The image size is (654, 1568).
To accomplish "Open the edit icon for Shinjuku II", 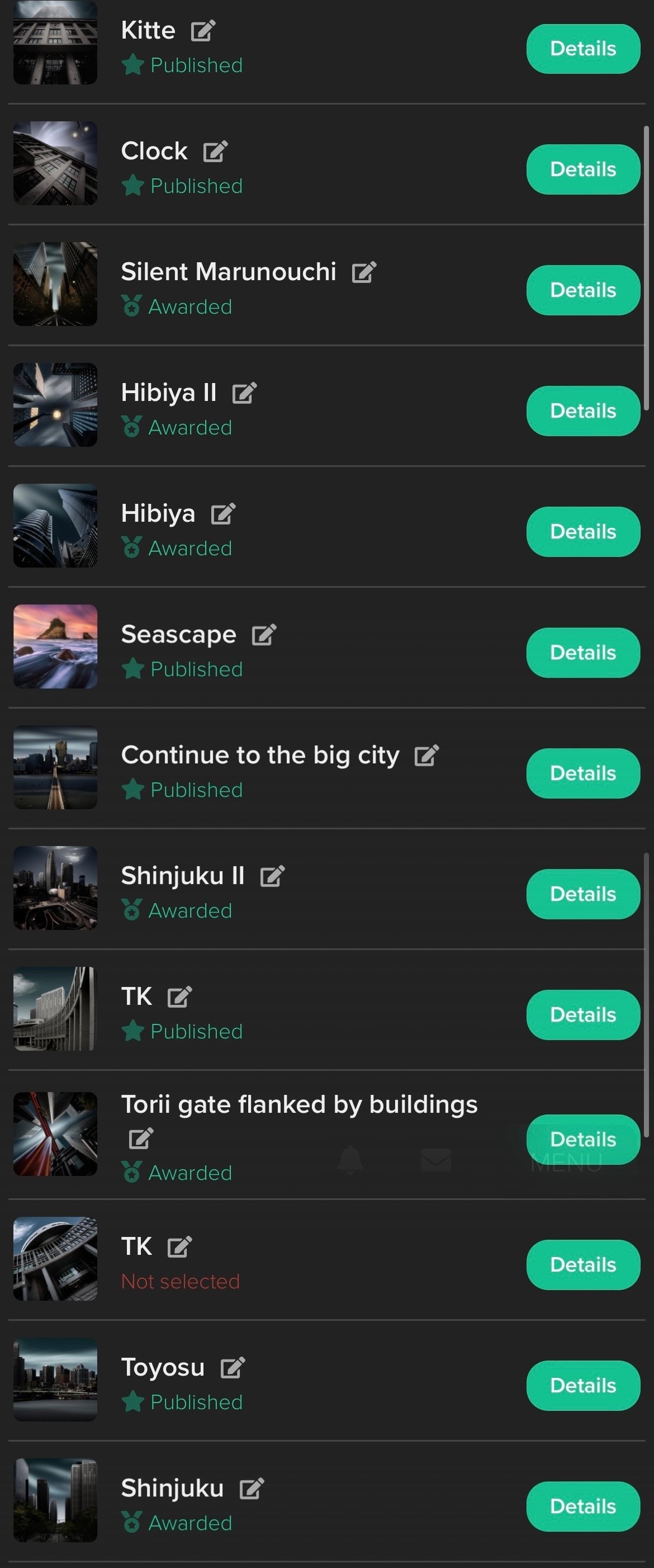I will 272,876.
